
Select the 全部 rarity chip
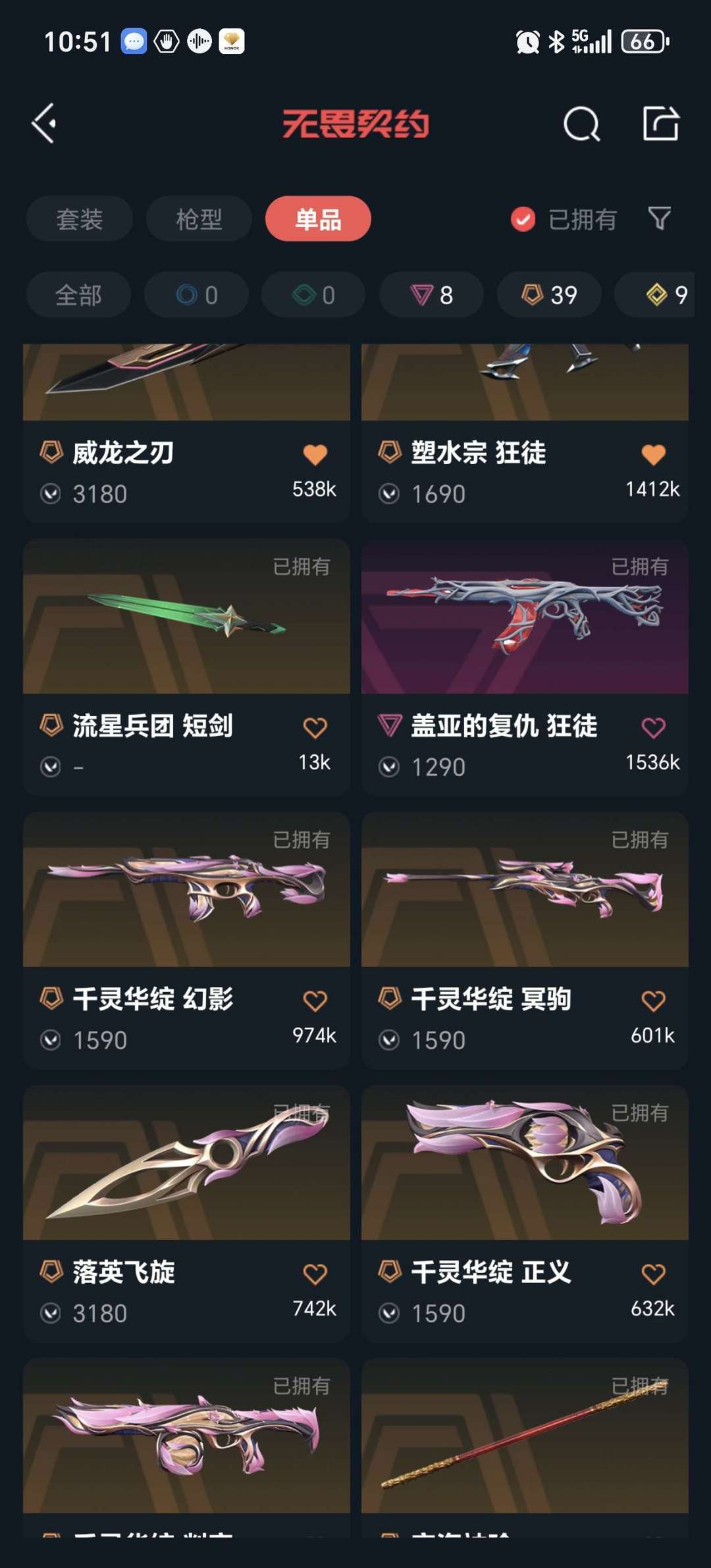(79, 294)
